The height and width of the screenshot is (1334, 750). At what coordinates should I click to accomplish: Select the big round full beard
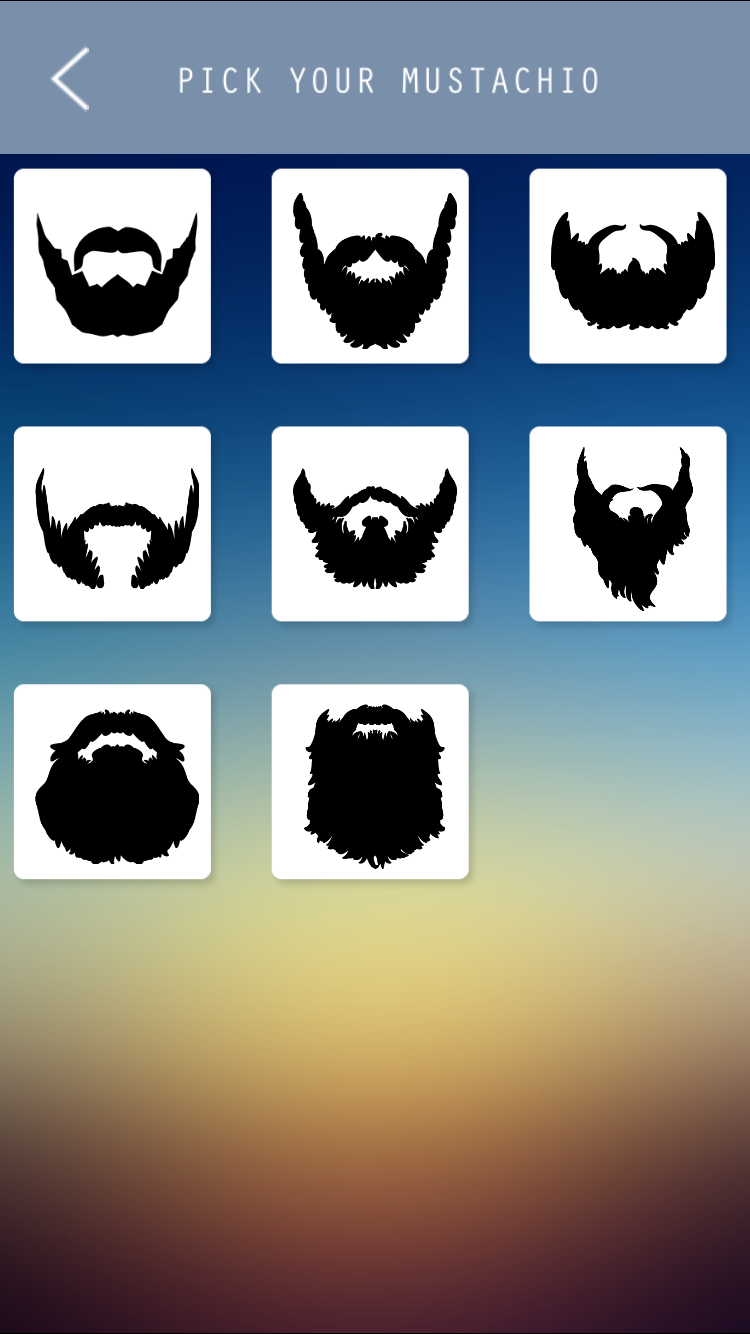[x=112, y=782]
